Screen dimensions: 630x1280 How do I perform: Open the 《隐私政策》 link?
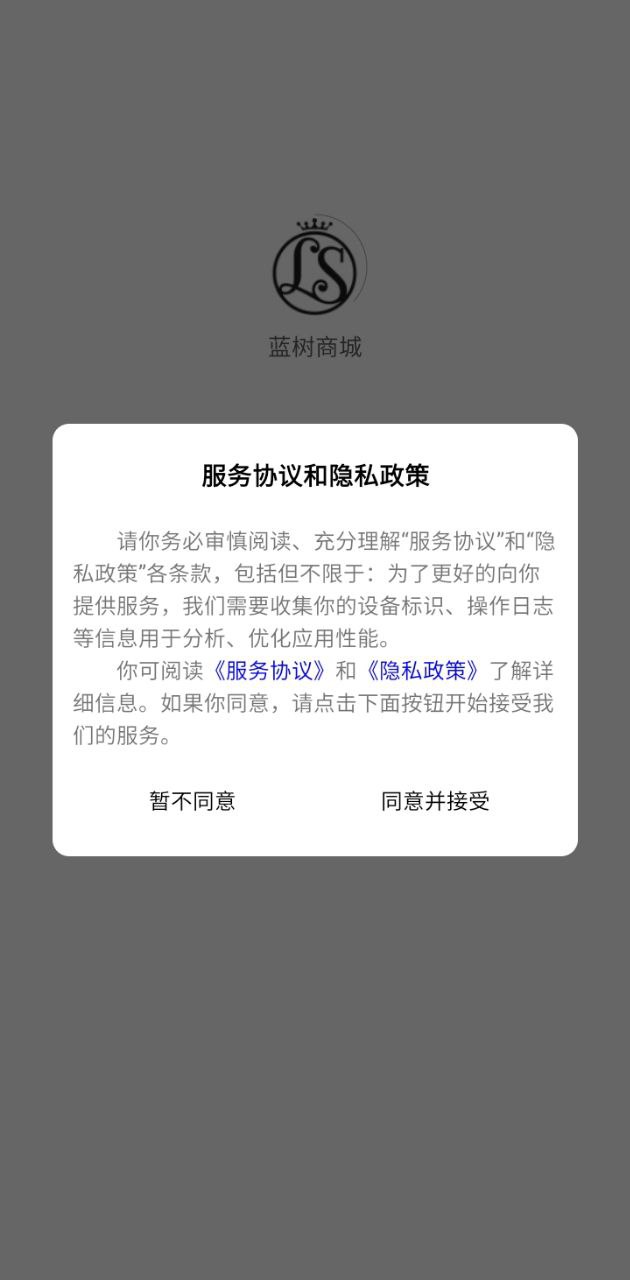(423, 670)
